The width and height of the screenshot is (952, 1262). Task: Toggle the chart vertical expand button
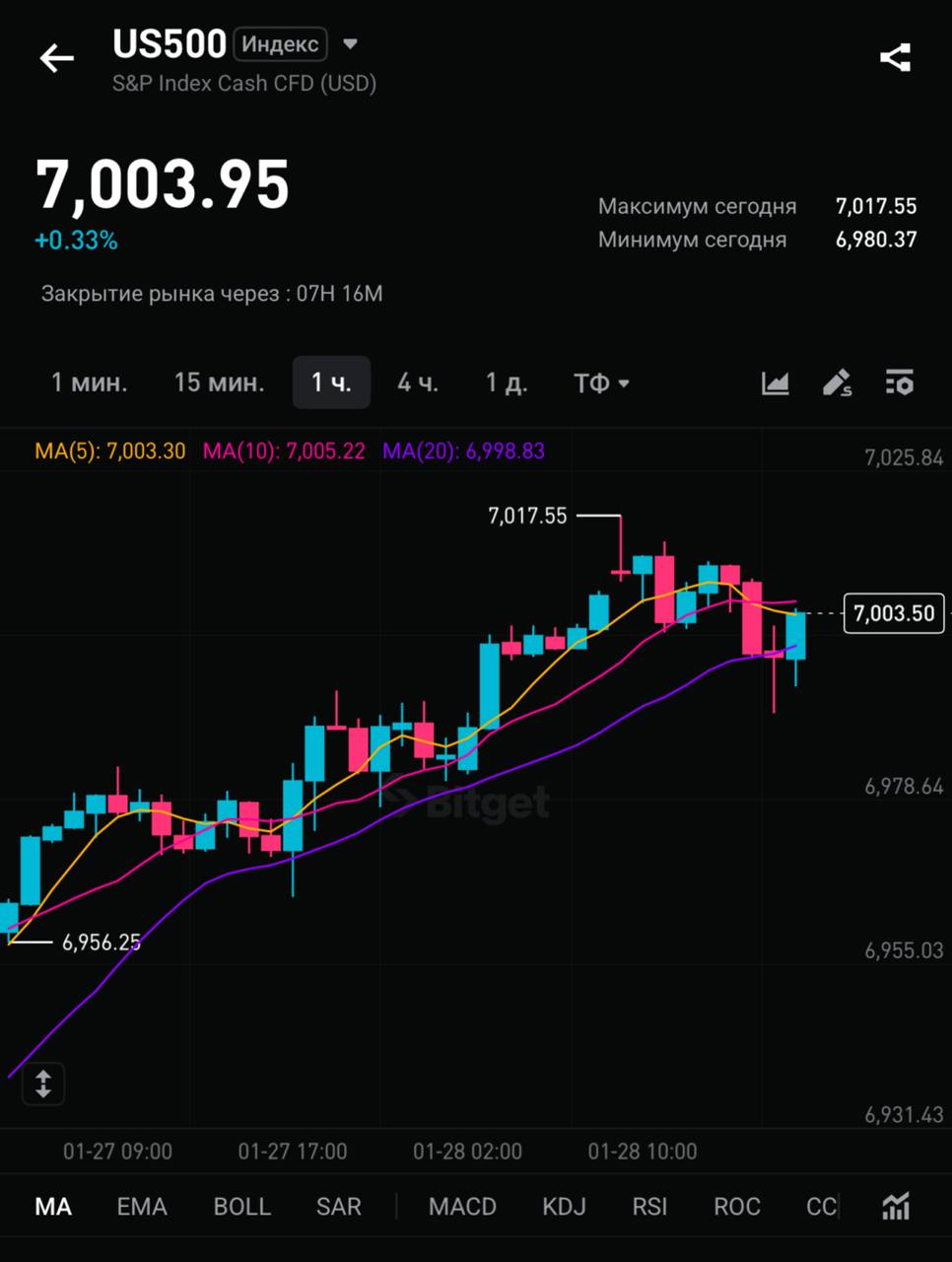tap(42, 1084)
